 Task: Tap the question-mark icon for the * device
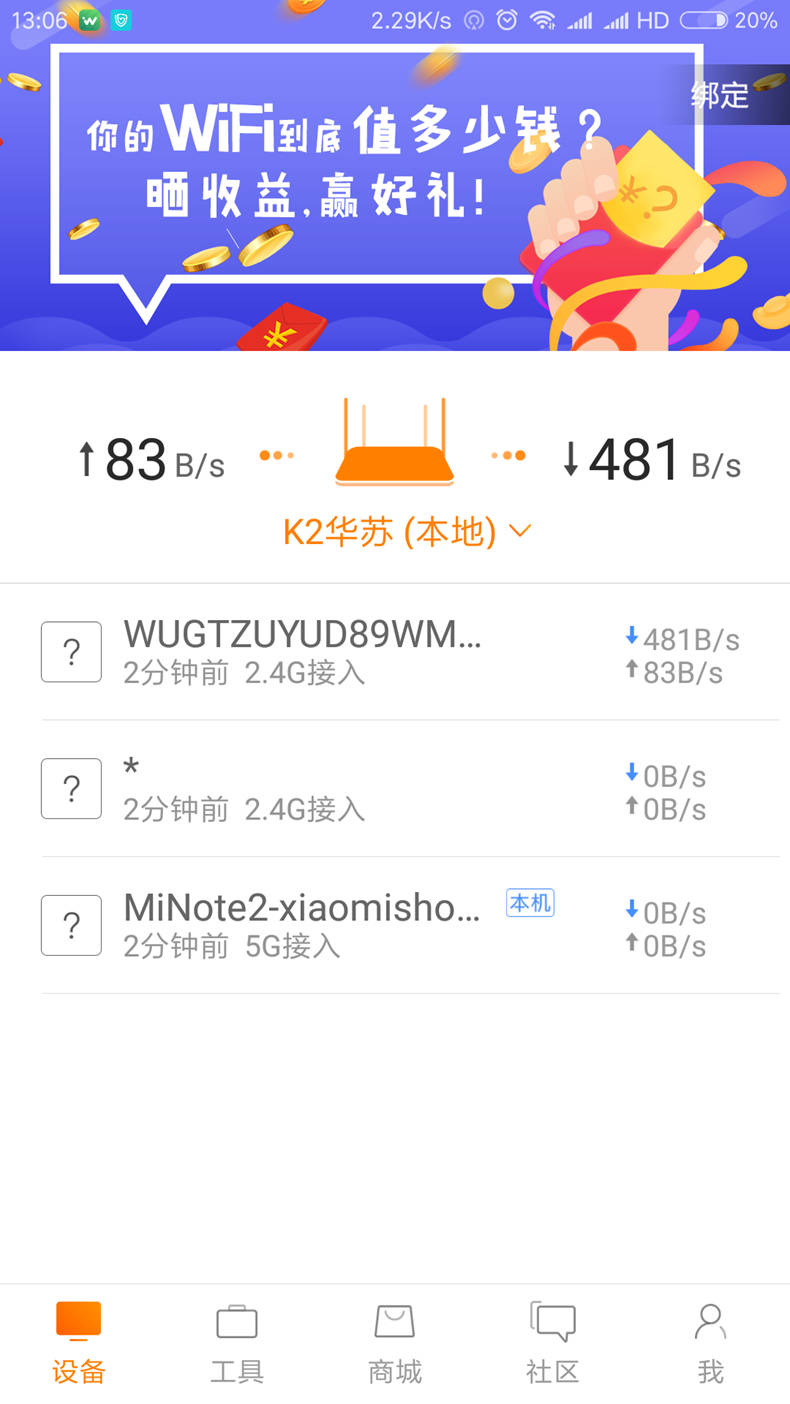[x=70, y=788]
